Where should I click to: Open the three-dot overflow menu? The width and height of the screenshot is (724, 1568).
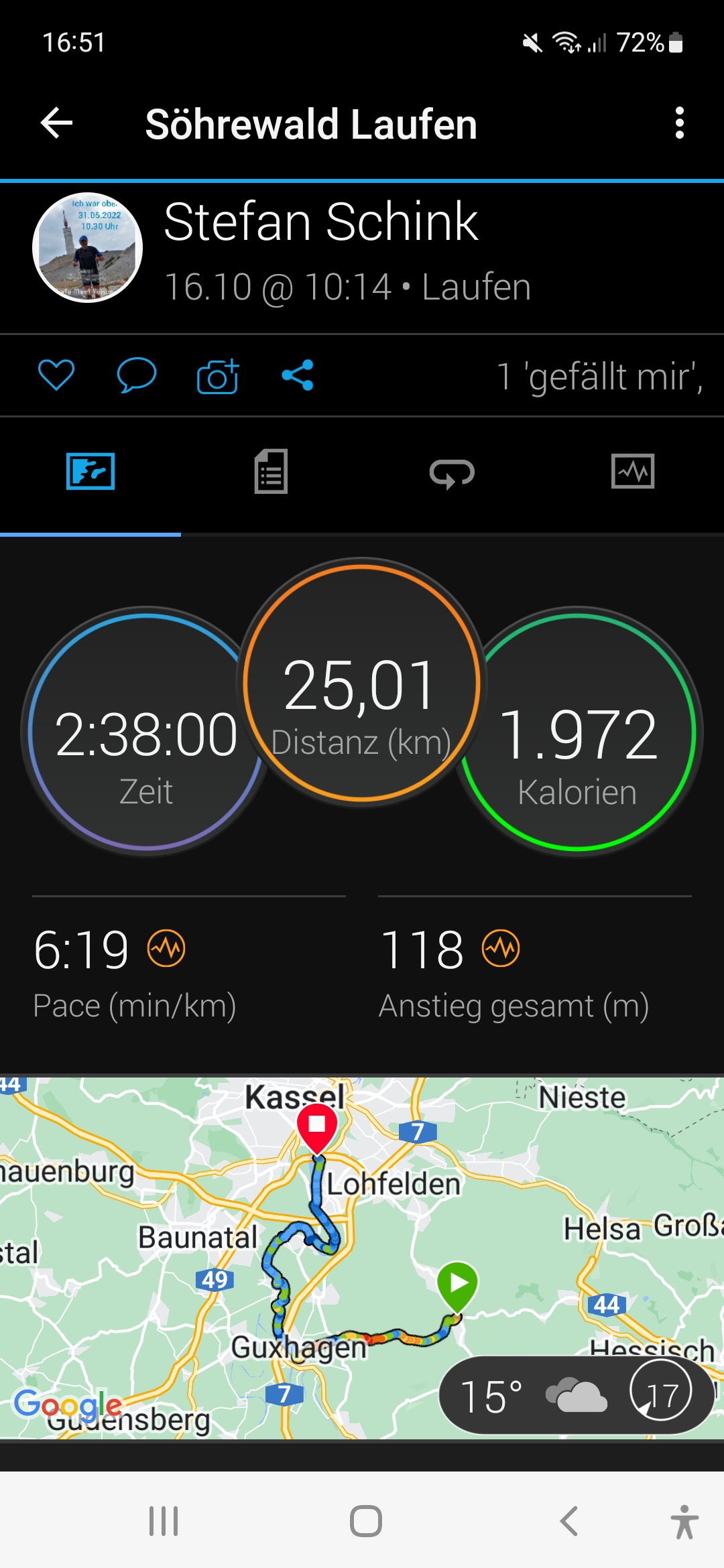pos(679,123)
